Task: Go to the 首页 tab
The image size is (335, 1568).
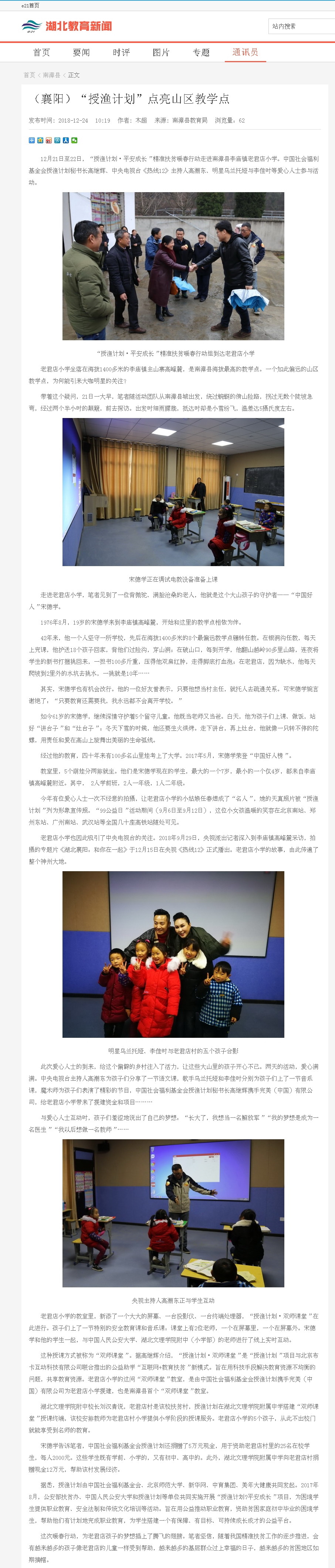Action: tap(42, 52)
